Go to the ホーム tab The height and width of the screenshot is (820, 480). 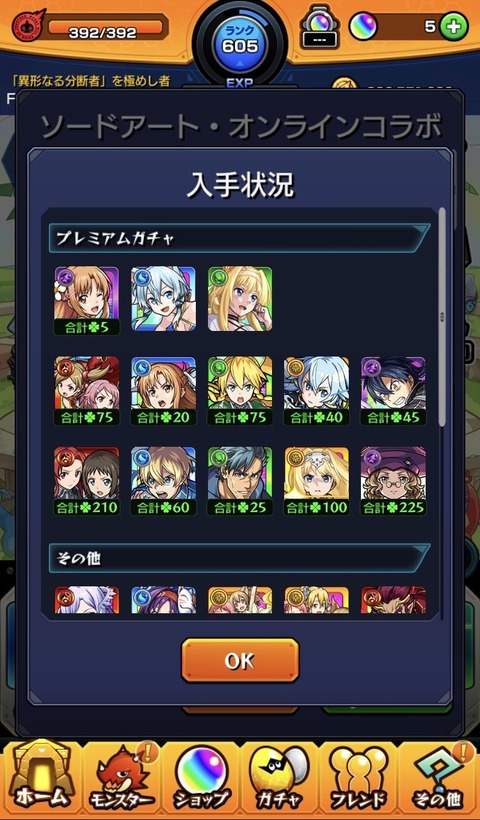click(41, 780)
